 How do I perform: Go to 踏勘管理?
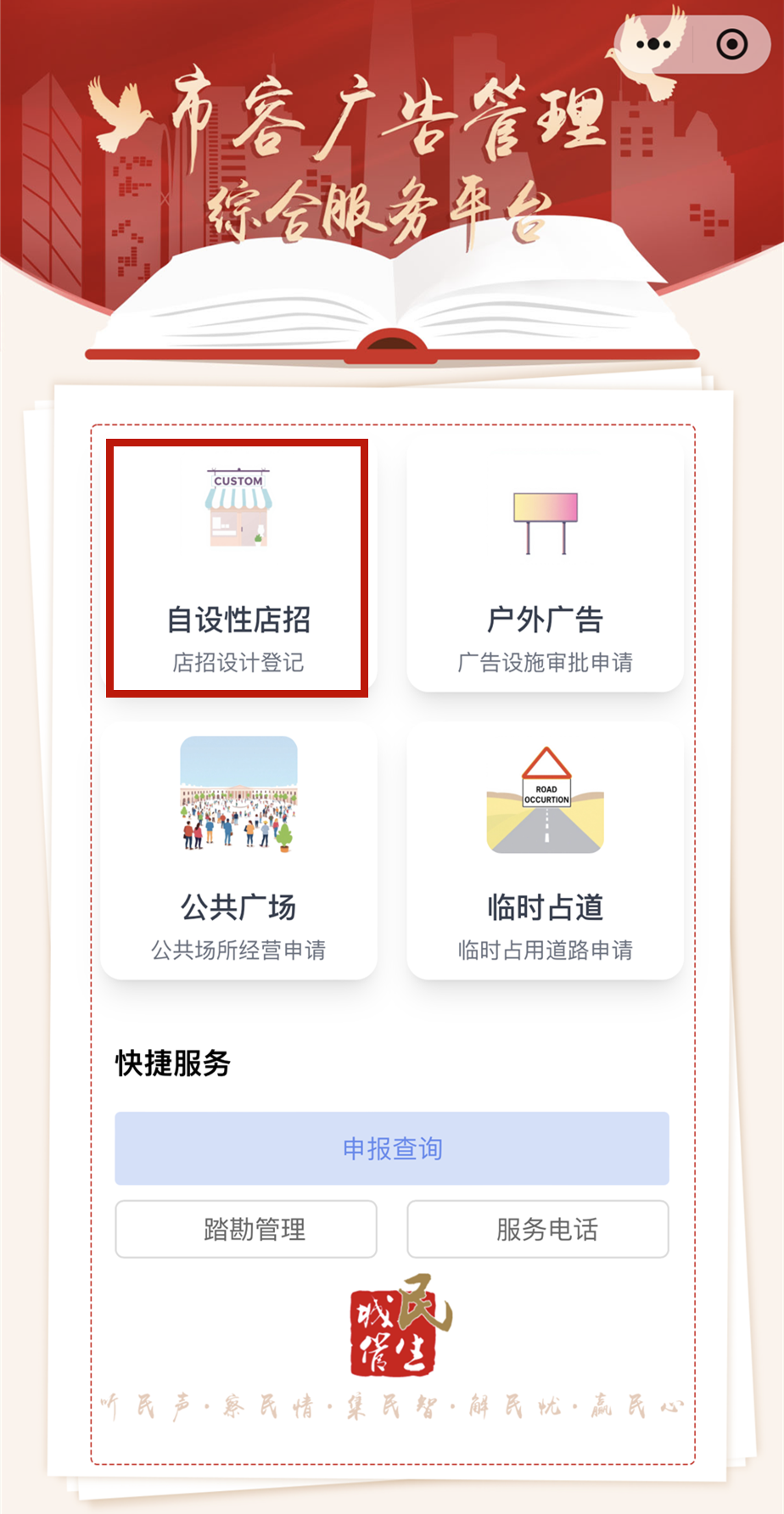[246, 1229]
